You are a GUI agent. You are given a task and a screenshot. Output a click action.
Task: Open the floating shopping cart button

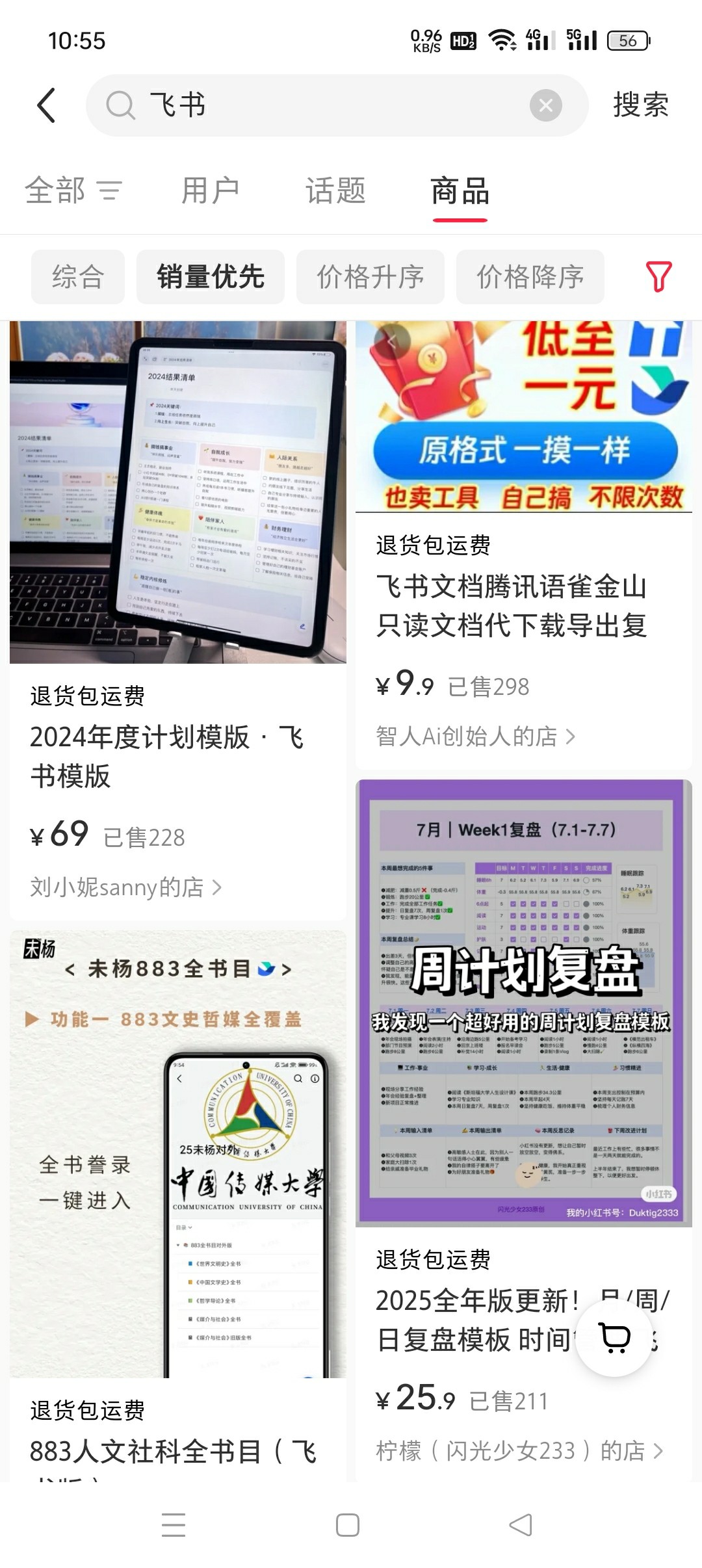click(614, 1338)
